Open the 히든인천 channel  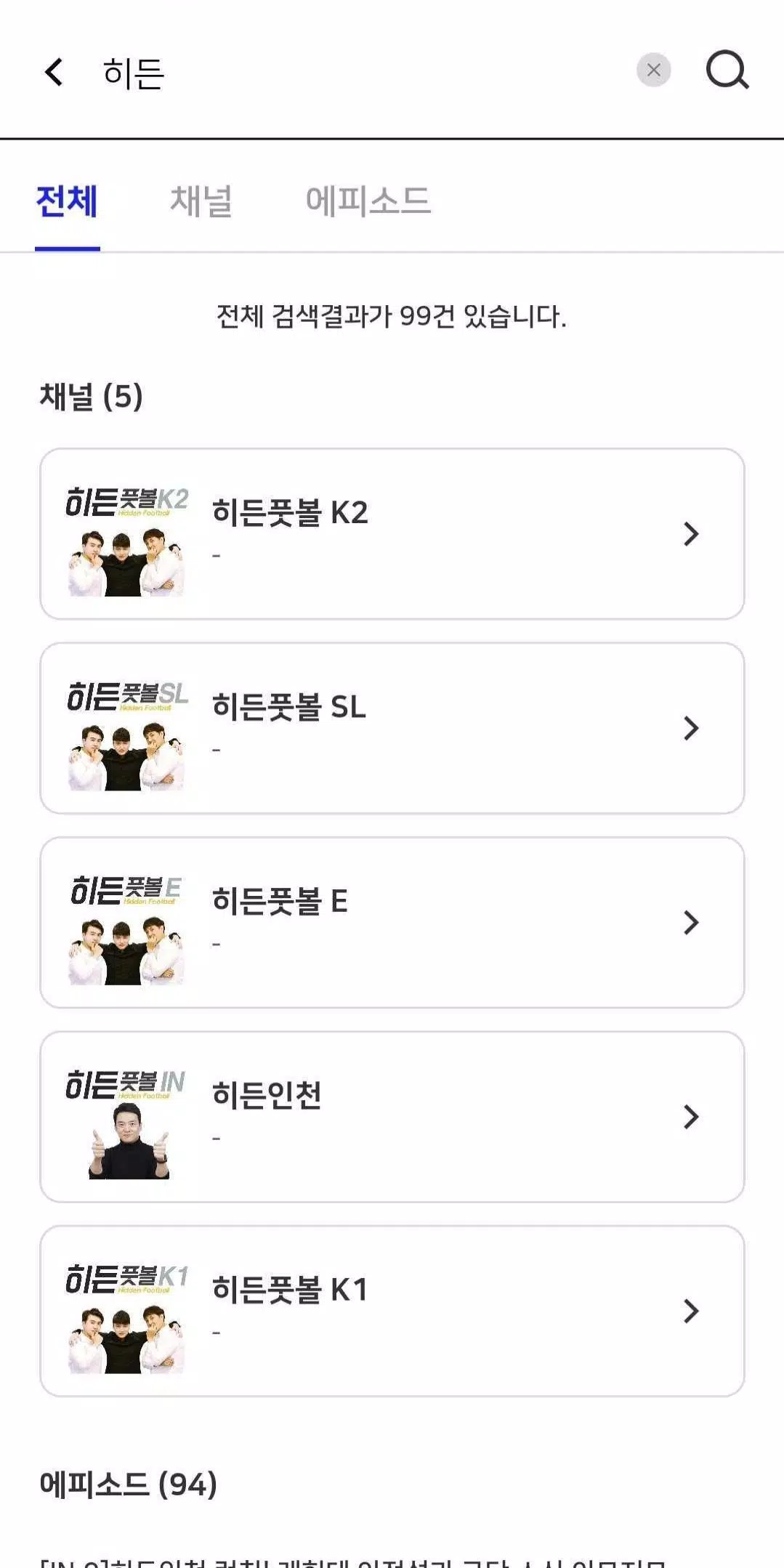click(x=392, y=1117)
